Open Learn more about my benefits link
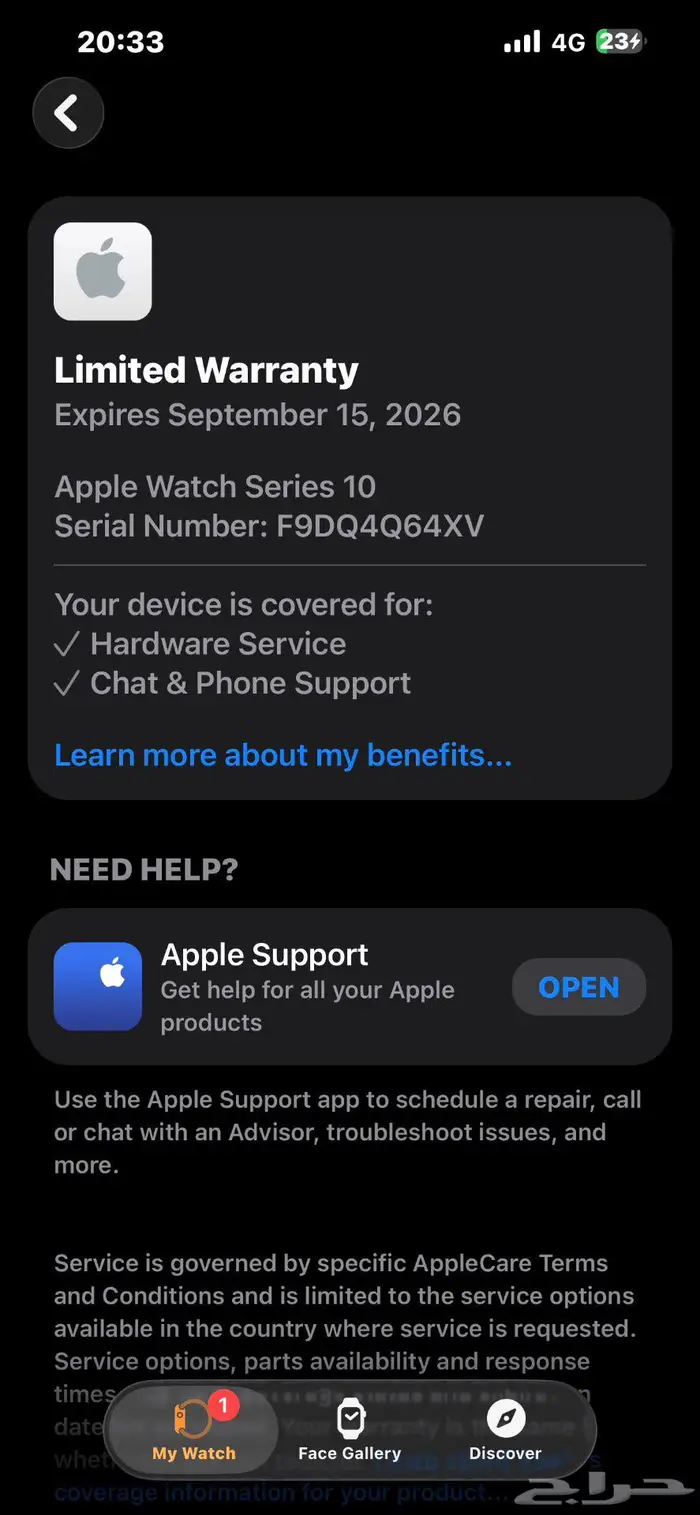 coord(283,755)
